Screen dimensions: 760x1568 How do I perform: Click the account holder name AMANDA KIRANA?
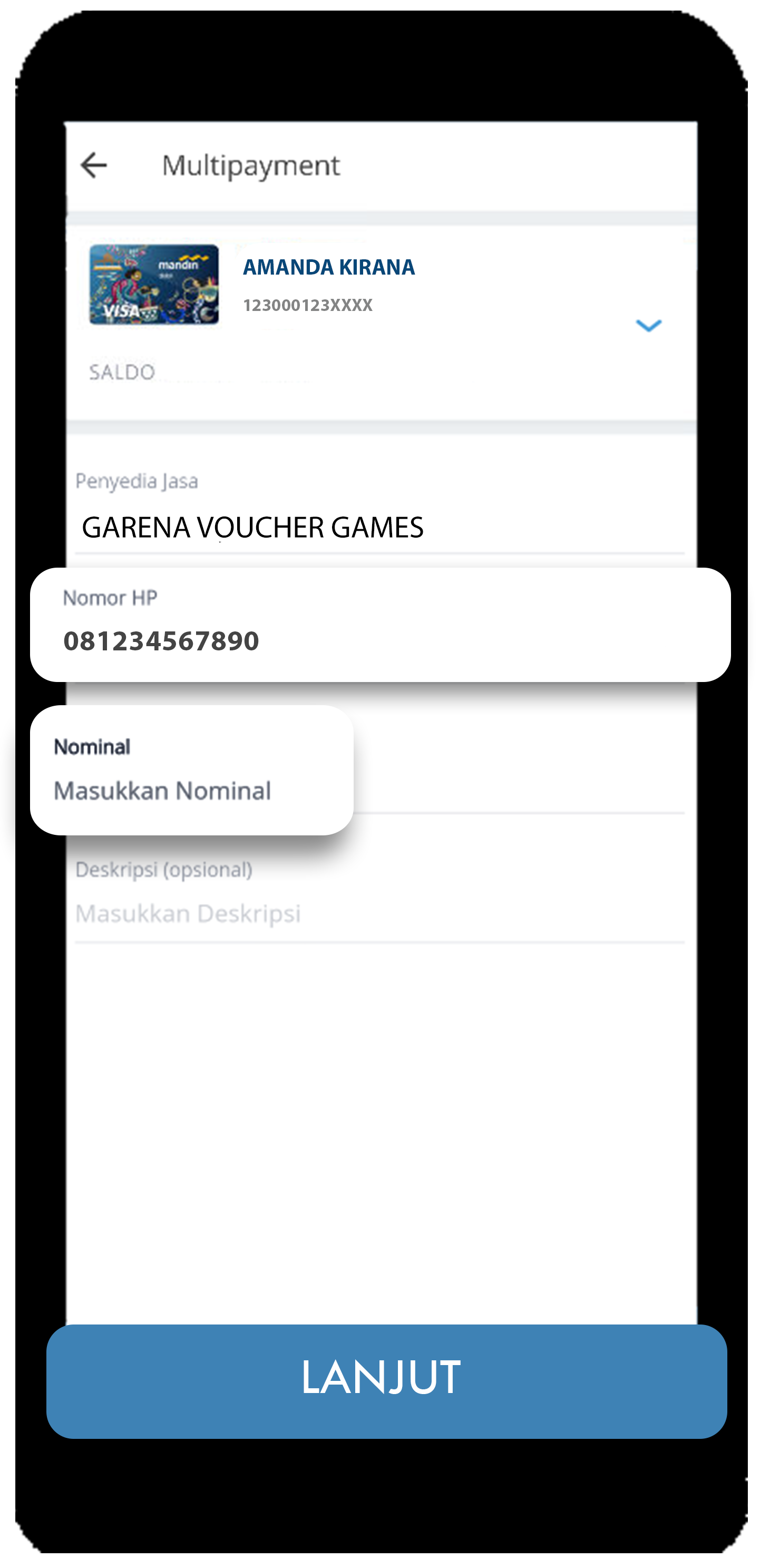330,267
